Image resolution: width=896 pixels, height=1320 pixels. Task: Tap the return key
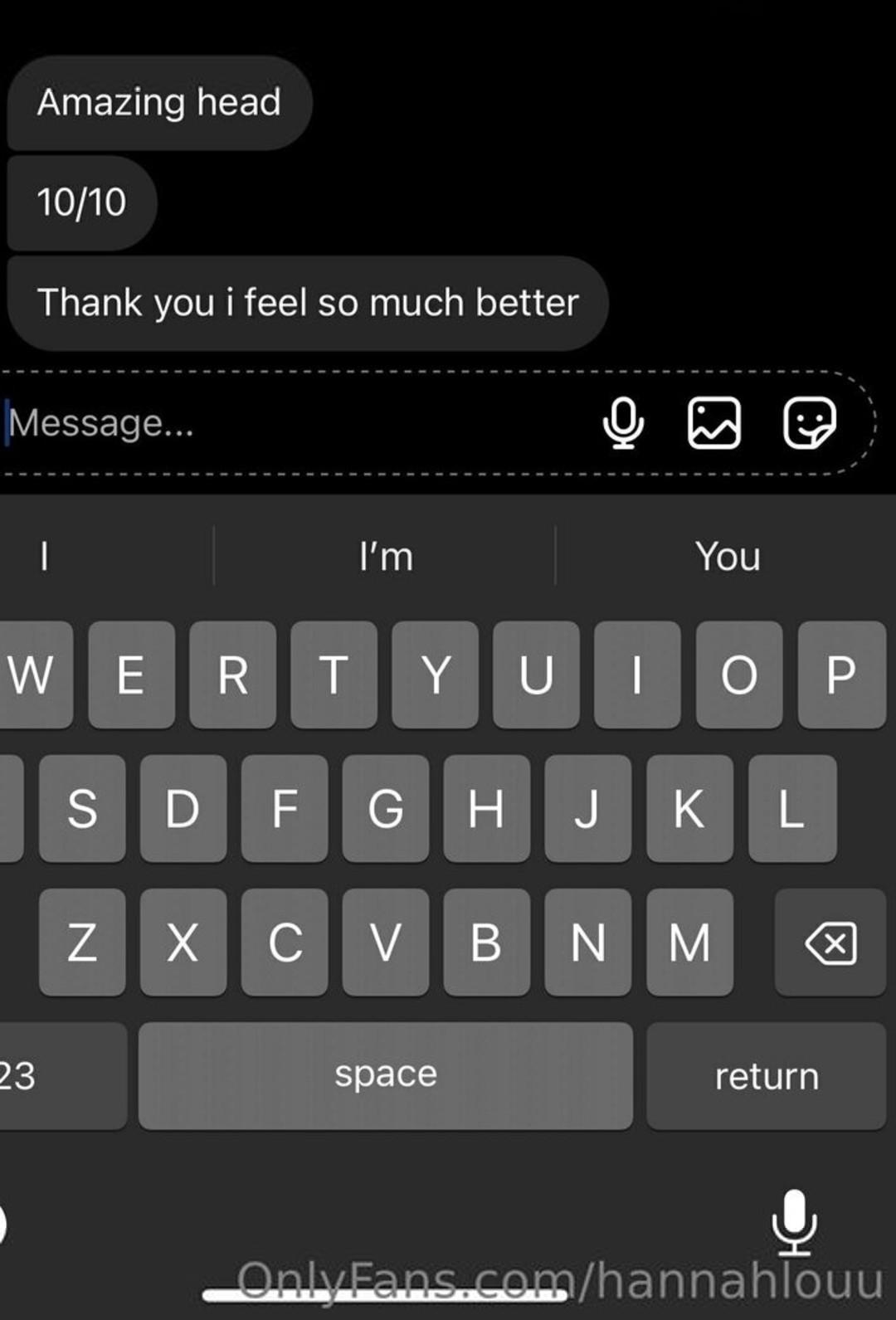click(767, 1076)
